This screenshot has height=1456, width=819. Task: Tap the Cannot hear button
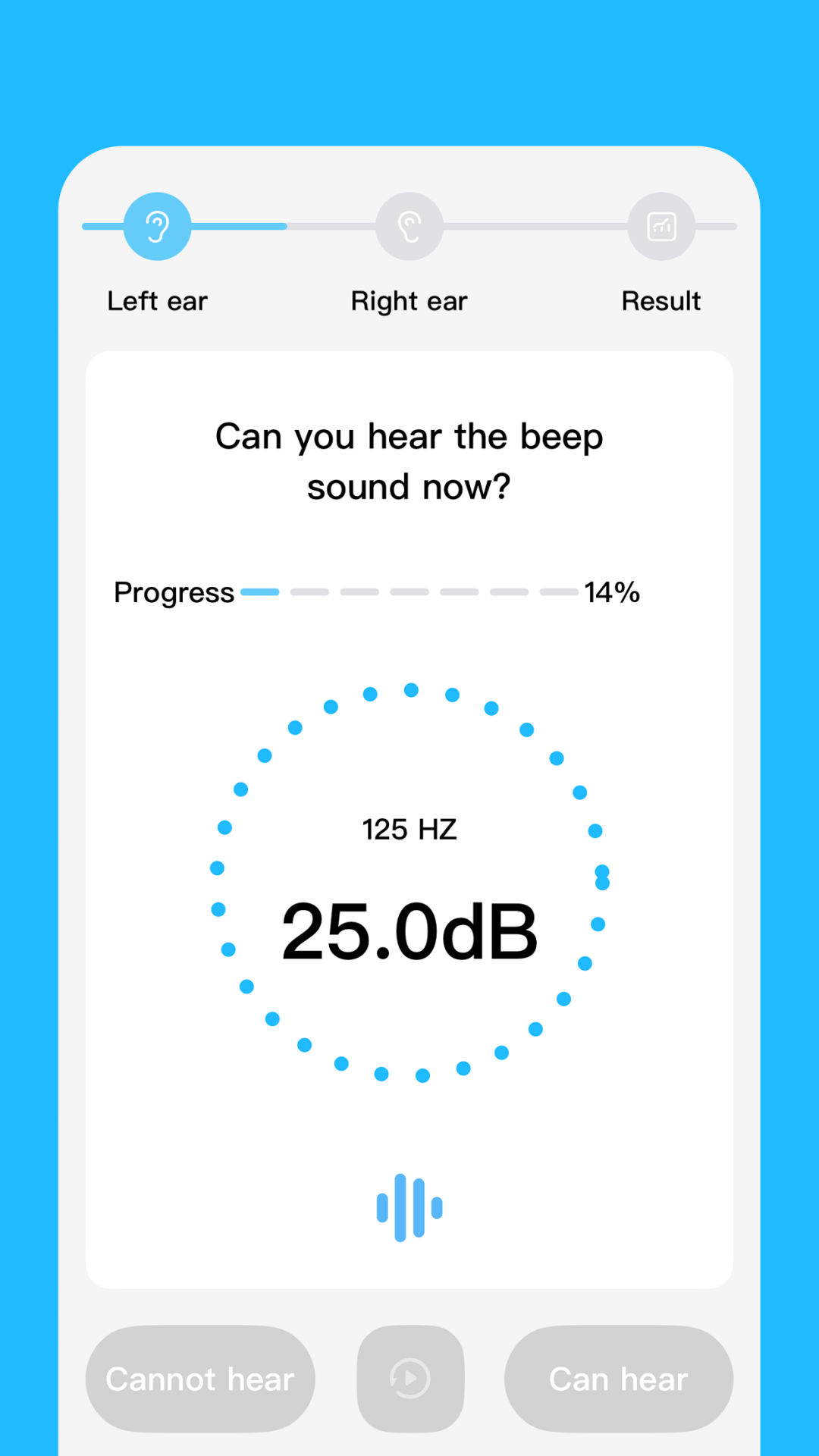click(x=200, y=1379)
